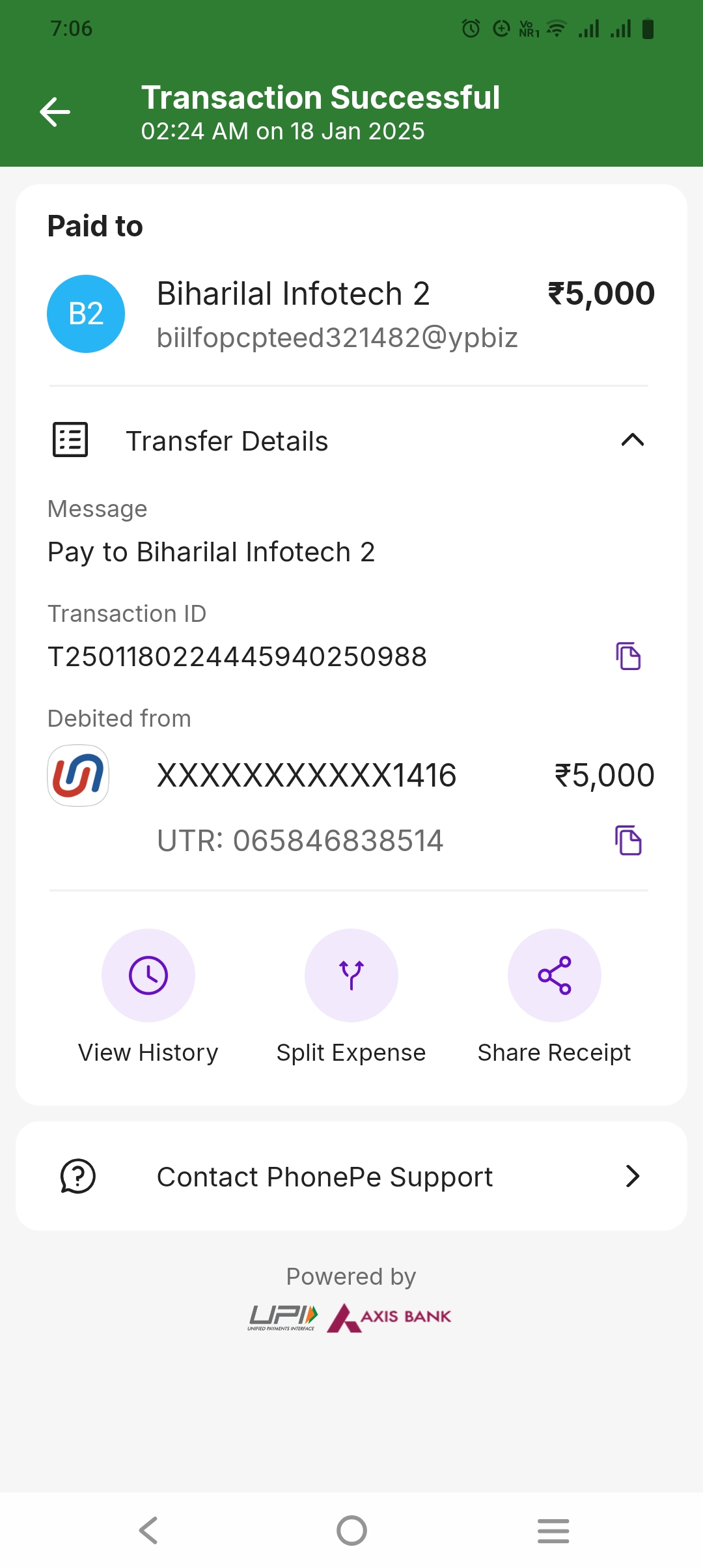Viewport: 703px width, 1568px height.
Task: Tap the system home button
Action: pyautogui.click(x=351, y=1530)
